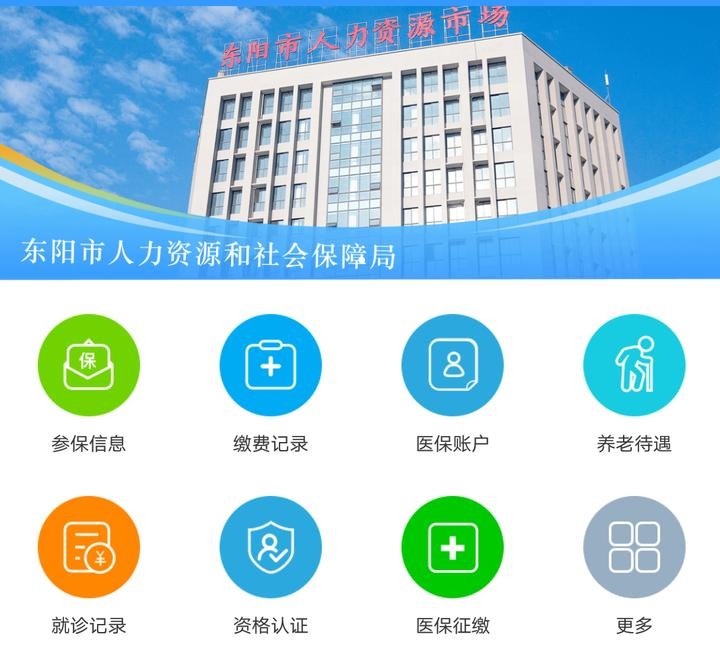Open 医保征缴 insurance collection

click(x=452, y=548)
